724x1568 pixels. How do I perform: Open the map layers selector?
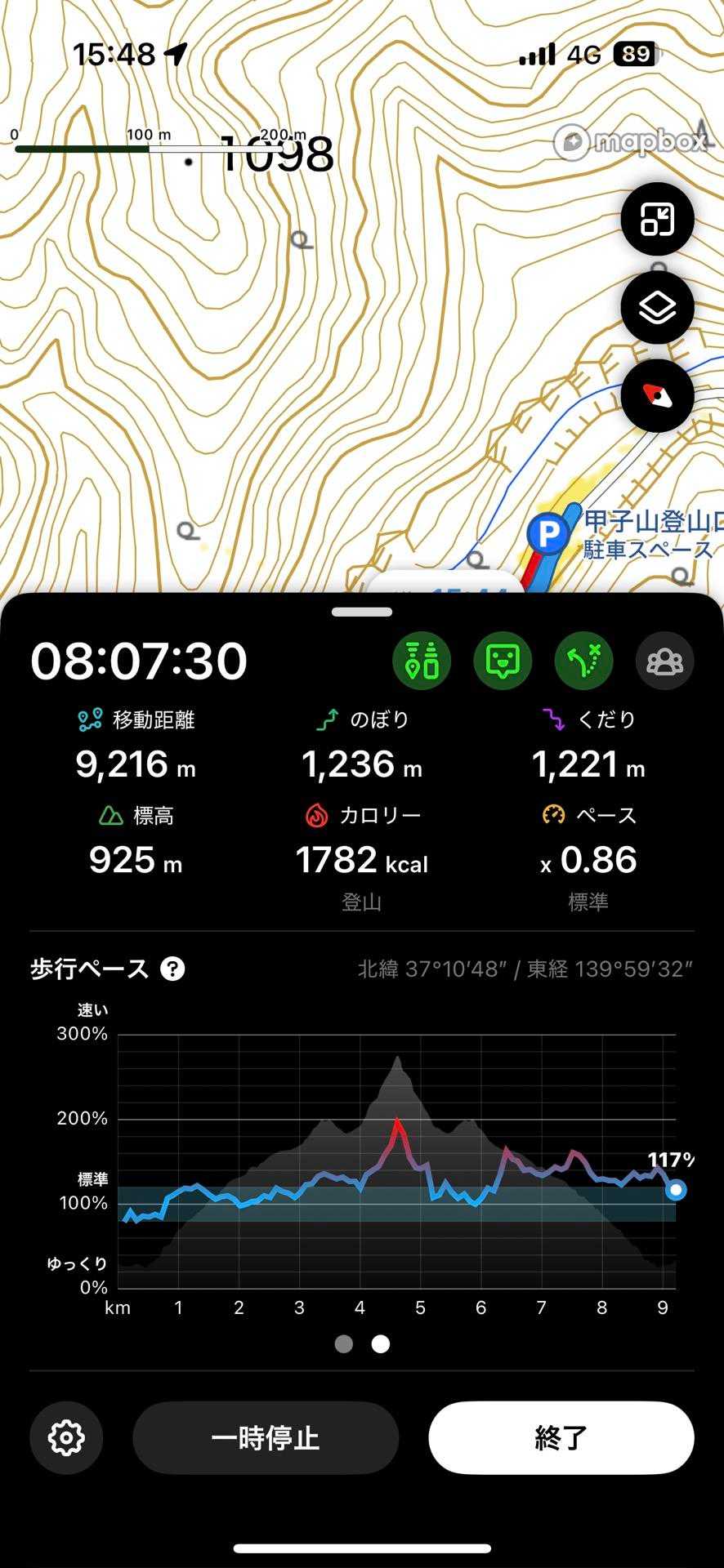click(x=657, y=308)
